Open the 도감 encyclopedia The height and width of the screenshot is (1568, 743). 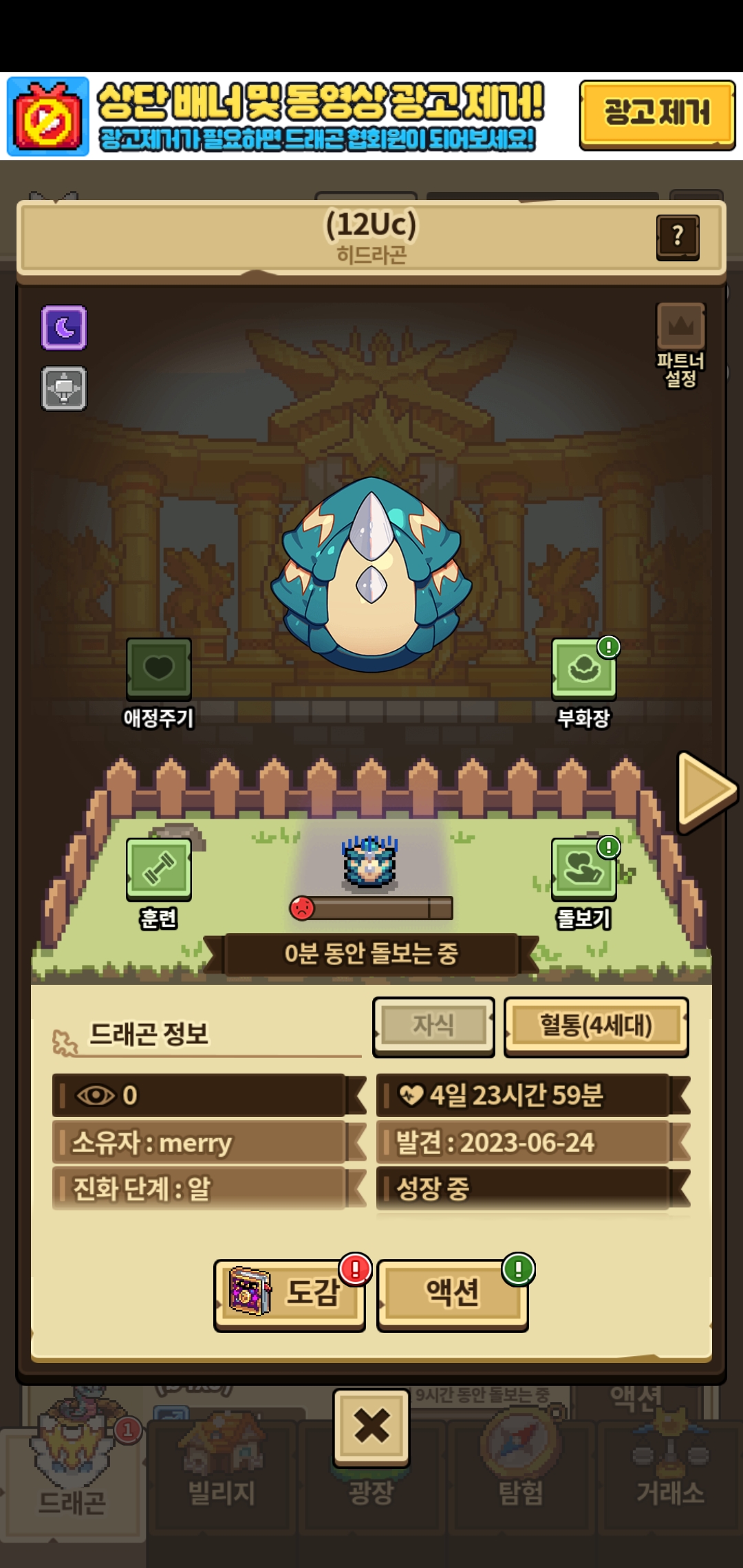[x=290, y=1294]
